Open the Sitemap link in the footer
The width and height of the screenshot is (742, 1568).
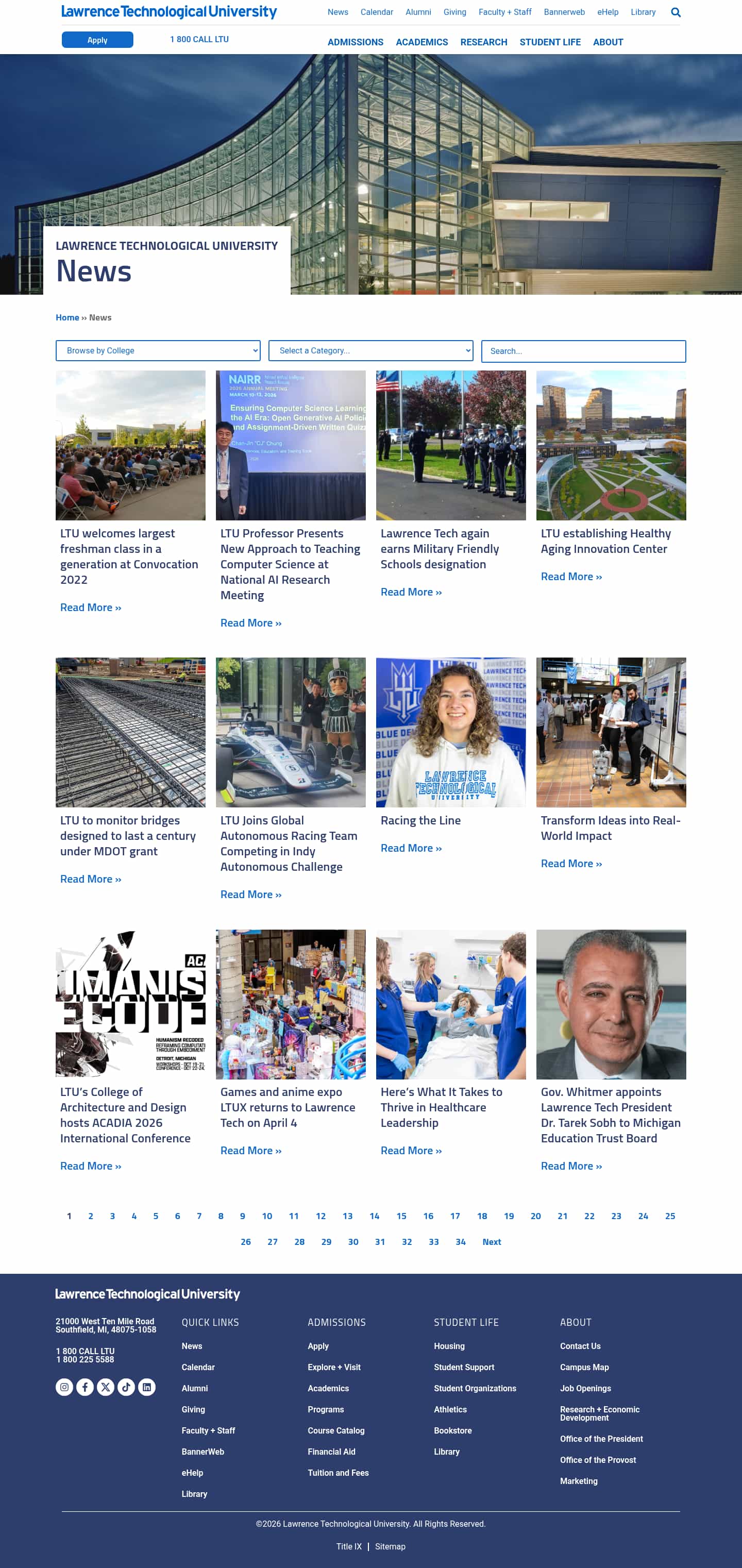tap(390, 1546)
